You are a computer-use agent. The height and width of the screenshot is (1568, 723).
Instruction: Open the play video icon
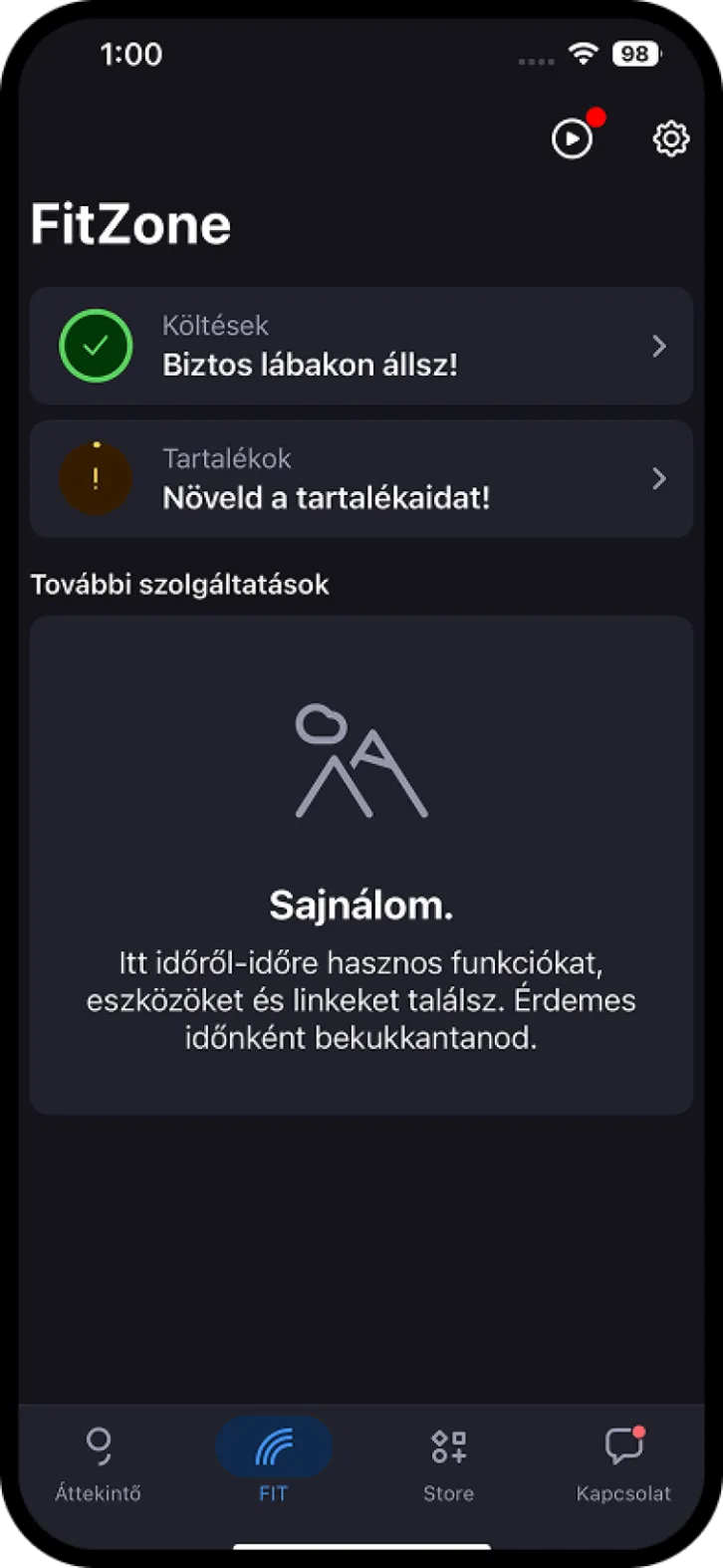[x=573, y=138]
